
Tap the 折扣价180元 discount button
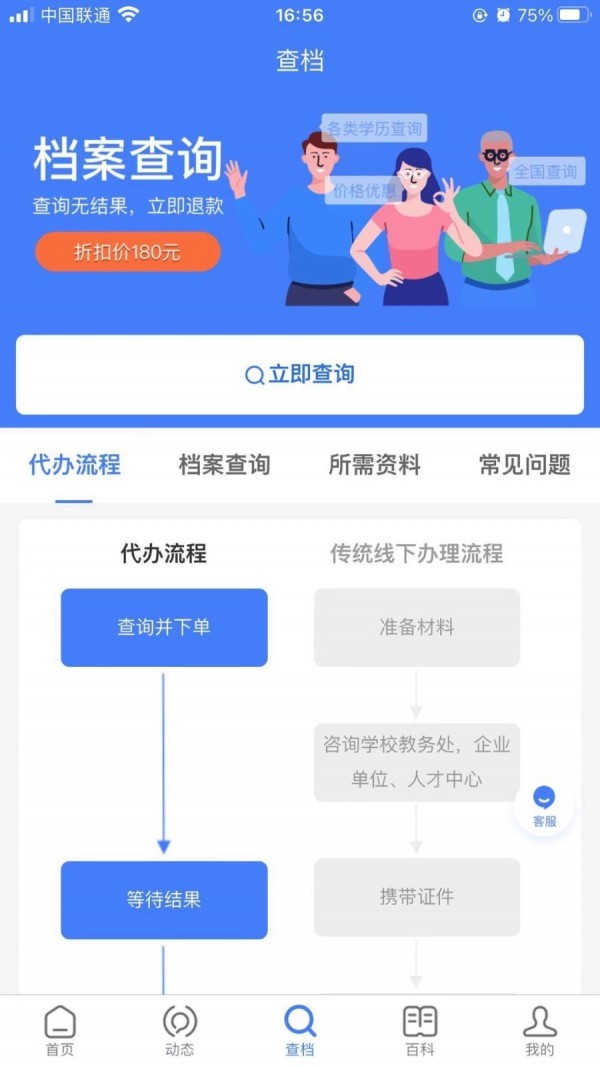click(x=128, y=252)
